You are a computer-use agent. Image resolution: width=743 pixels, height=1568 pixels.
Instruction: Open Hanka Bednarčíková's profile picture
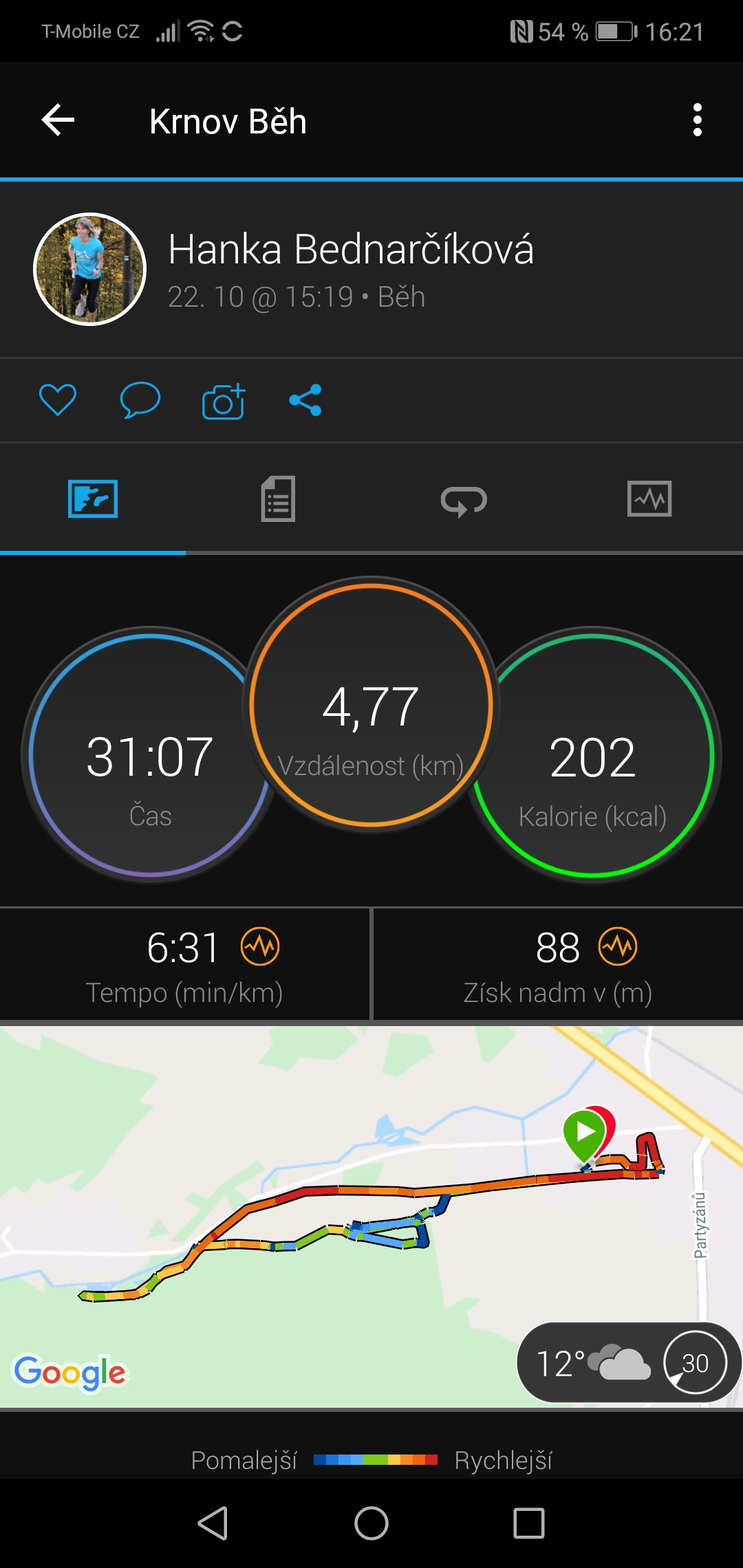point(90,269)
